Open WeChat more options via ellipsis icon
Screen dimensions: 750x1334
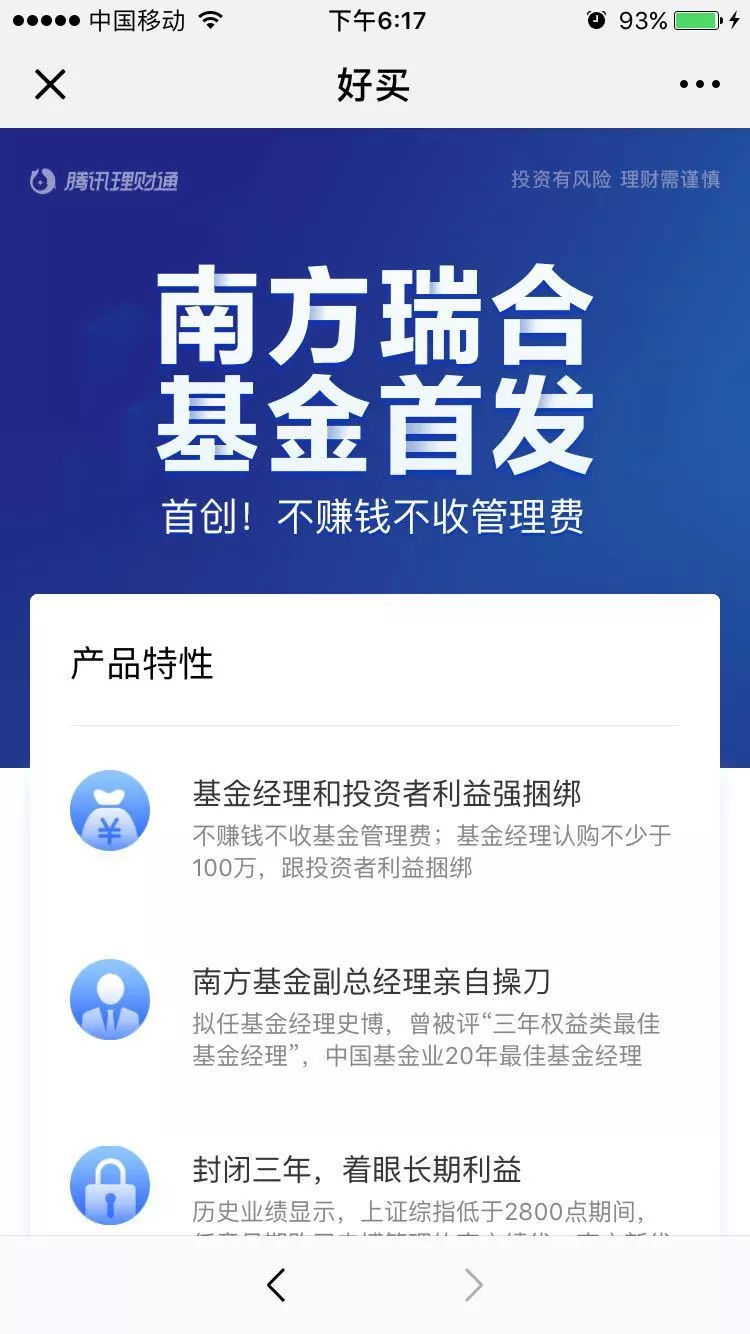(700, 84)
